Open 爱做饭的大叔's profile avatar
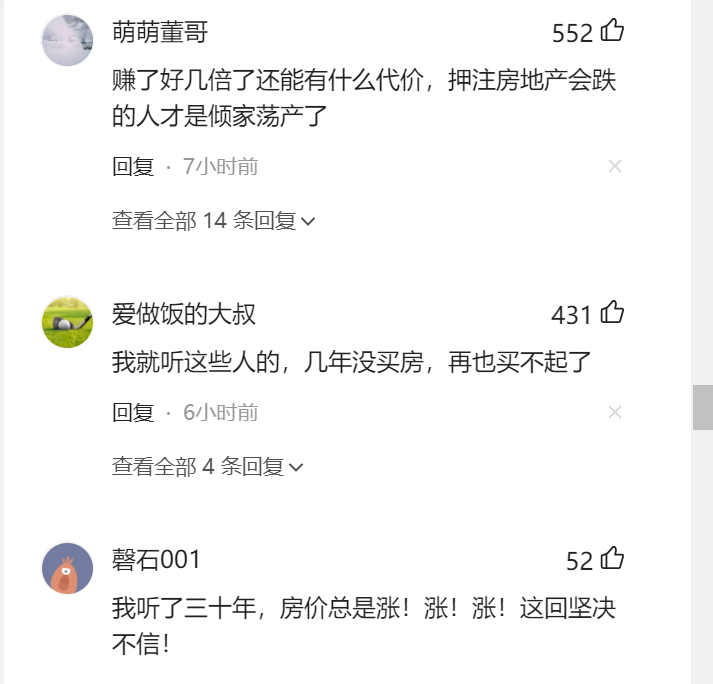 pos(67,322)
